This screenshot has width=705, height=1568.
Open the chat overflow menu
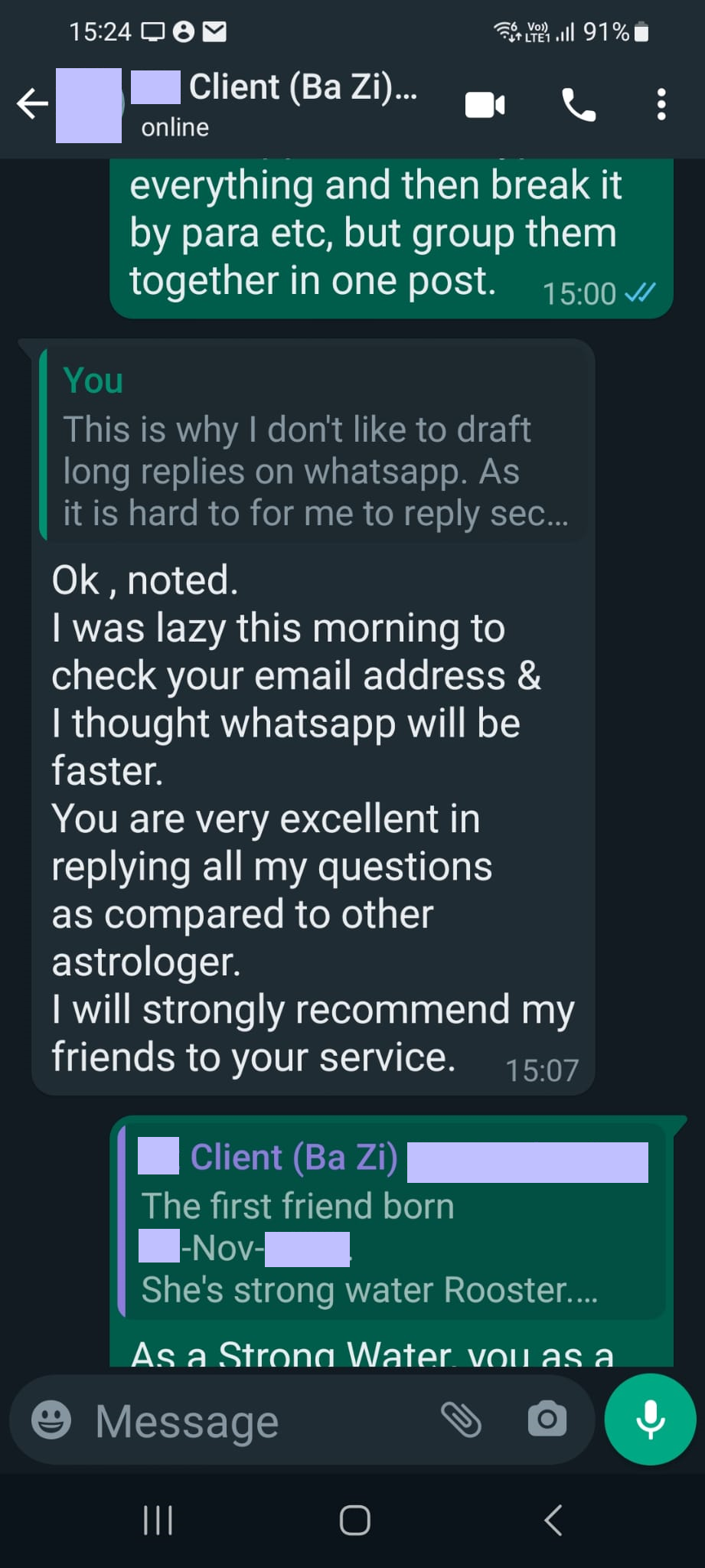click(x=661, y=105)
